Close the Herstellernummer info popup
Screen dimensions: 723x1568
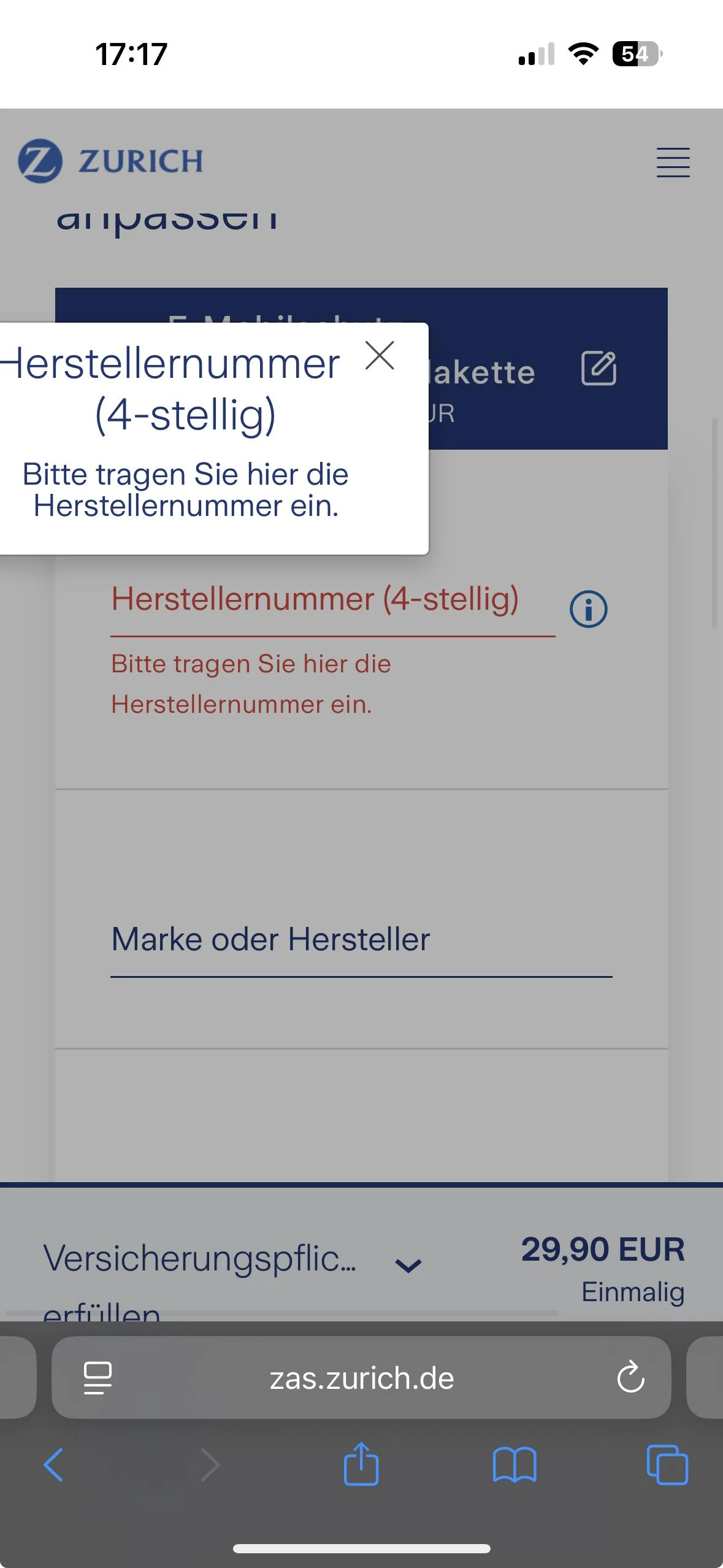380,356
